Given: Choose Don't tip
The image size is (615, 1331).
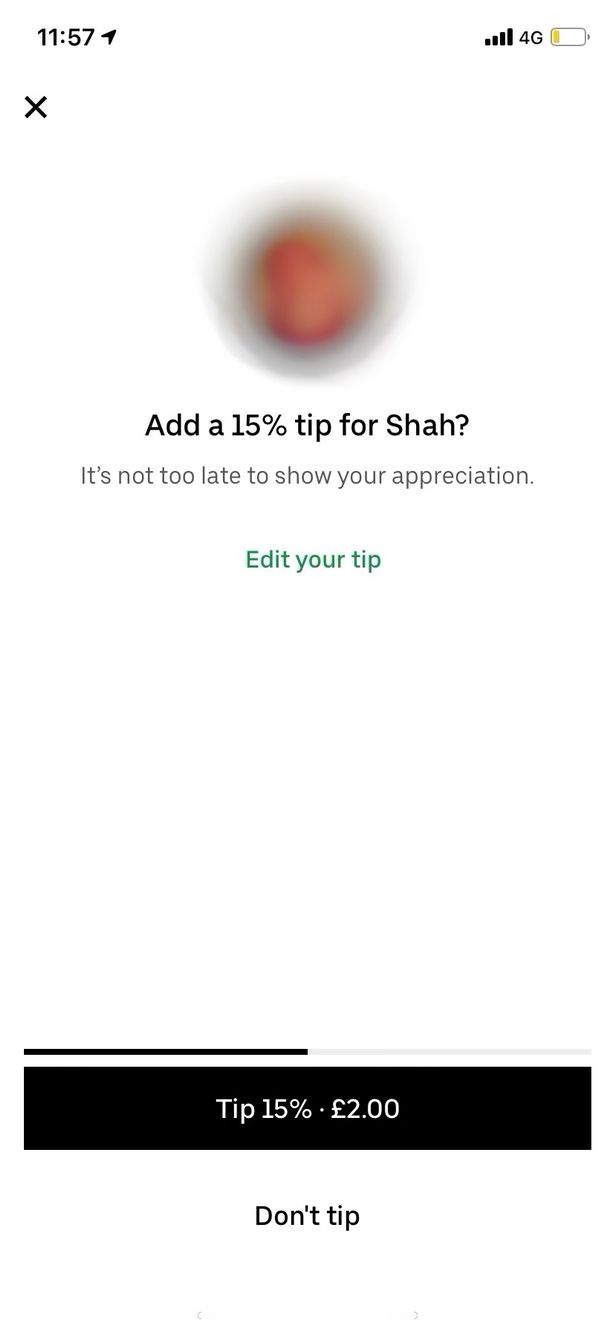Looking at the screenshot, I should [x=307, y=1216].
